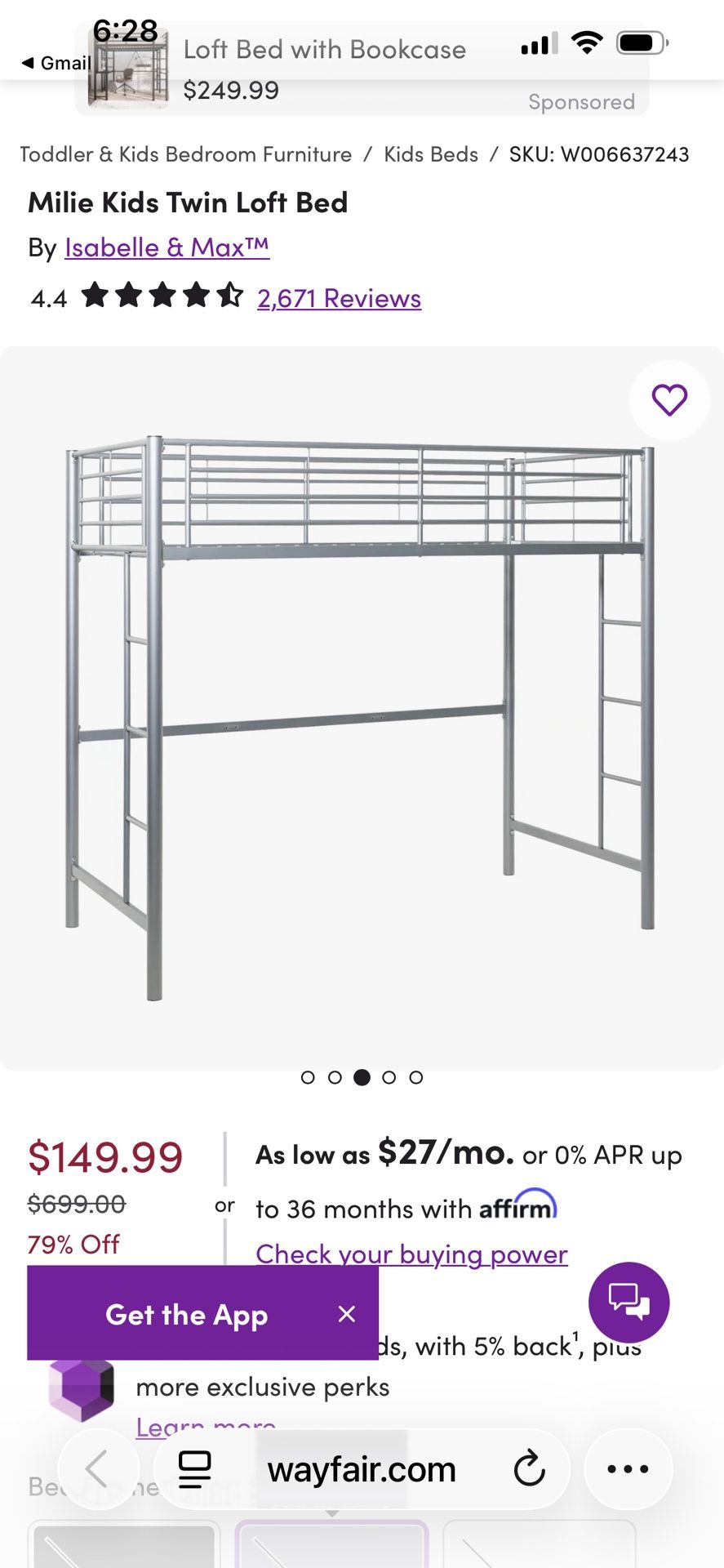The width and height of the screenshot is (724, 1568).
Task: Open the live chat bubble
Action: [629, 1303]
